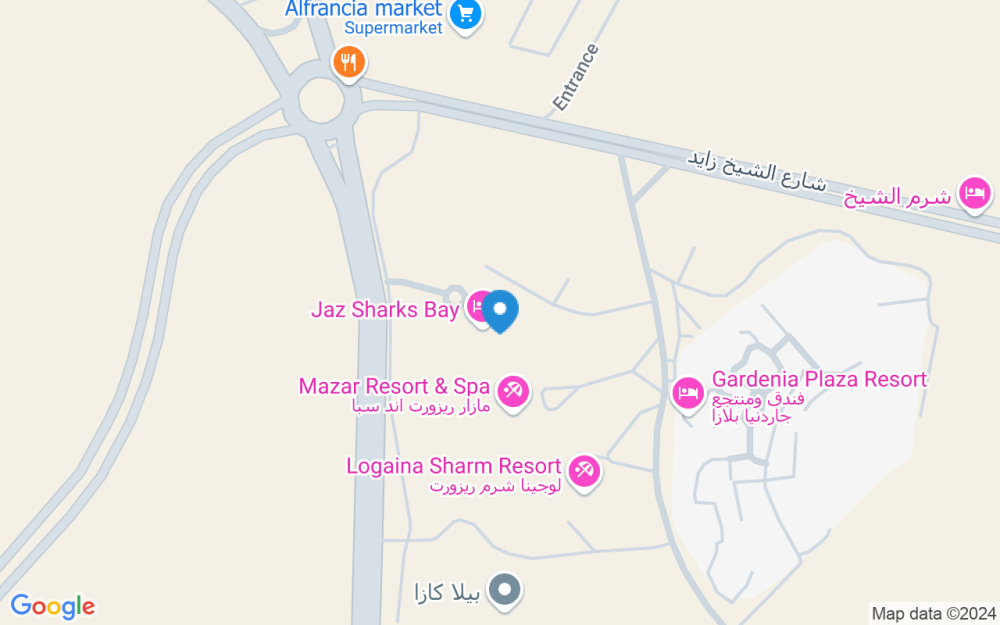Open Google logo link on the map

tap(52, 606)
